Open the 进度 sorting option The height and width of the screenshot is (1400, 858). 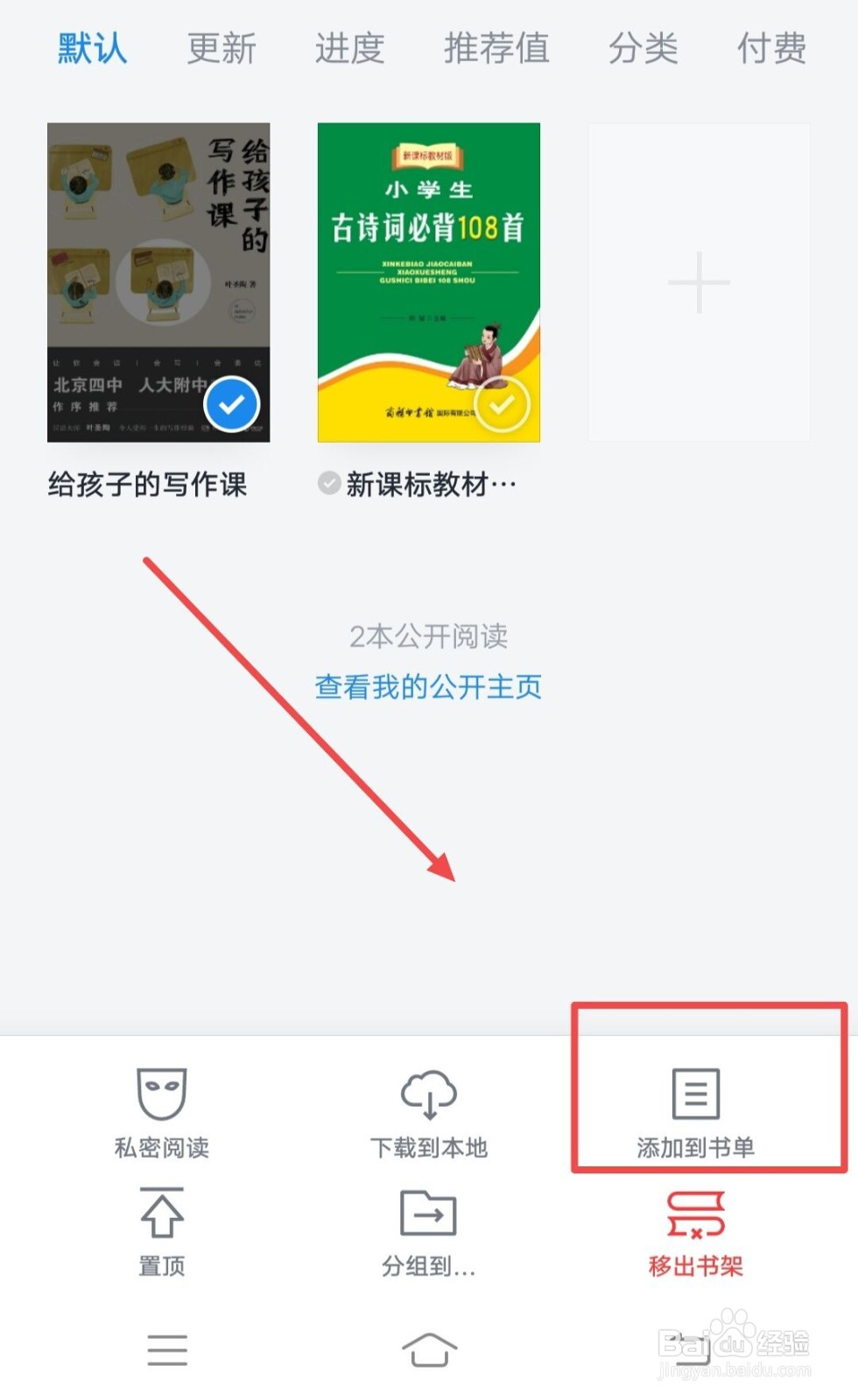pyautogui.click(x=348, y=48)
